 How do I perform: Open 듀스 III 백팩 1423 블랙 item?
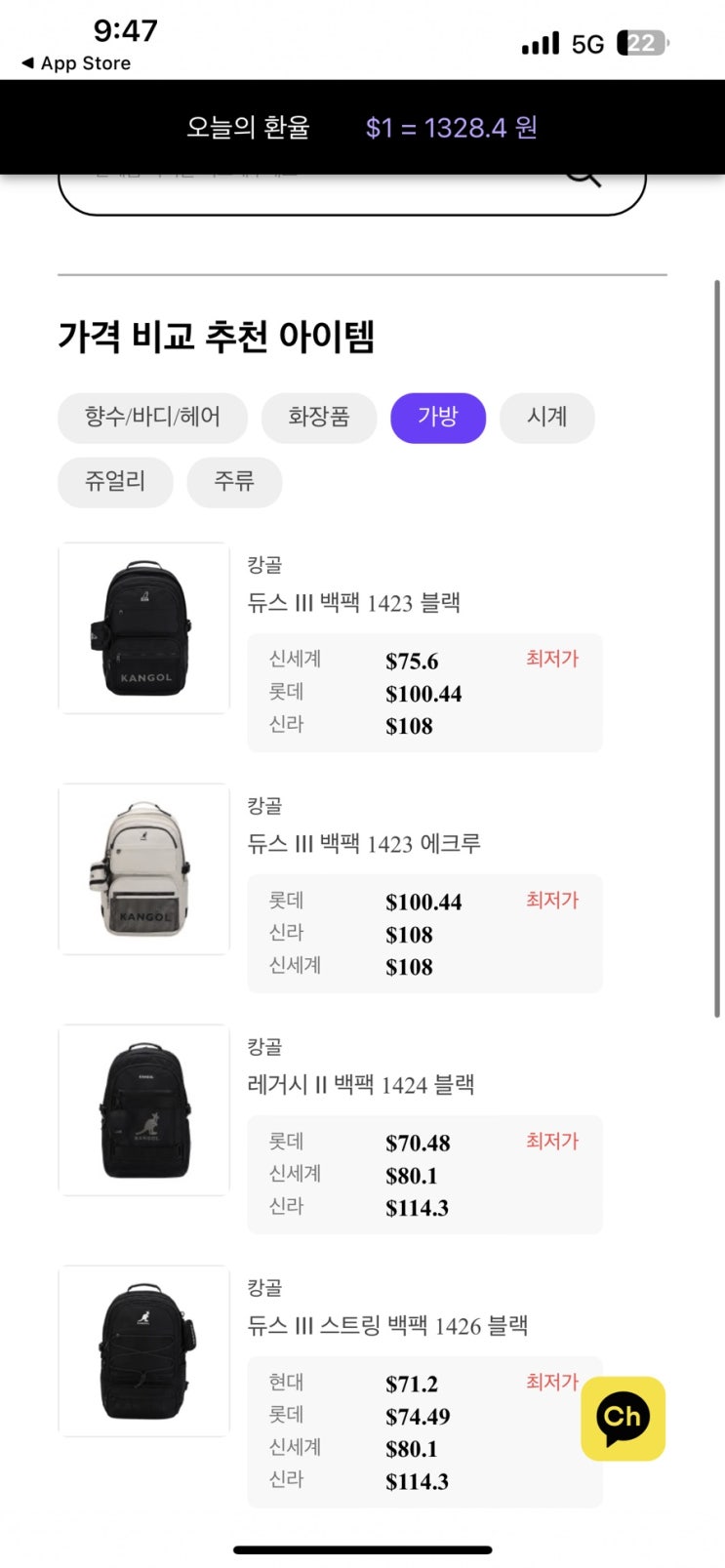point(353,603)
